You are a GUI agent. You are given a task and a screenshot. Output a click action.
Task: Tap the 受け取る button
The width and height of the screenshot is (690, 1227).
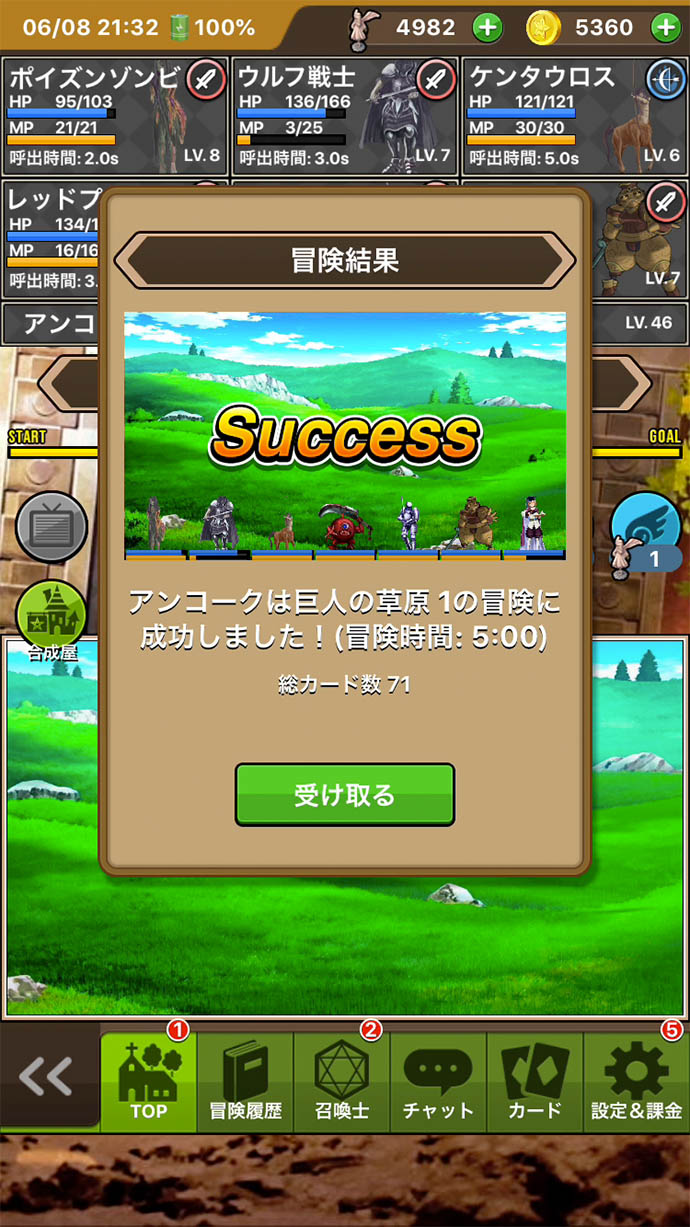click(345, 795)
